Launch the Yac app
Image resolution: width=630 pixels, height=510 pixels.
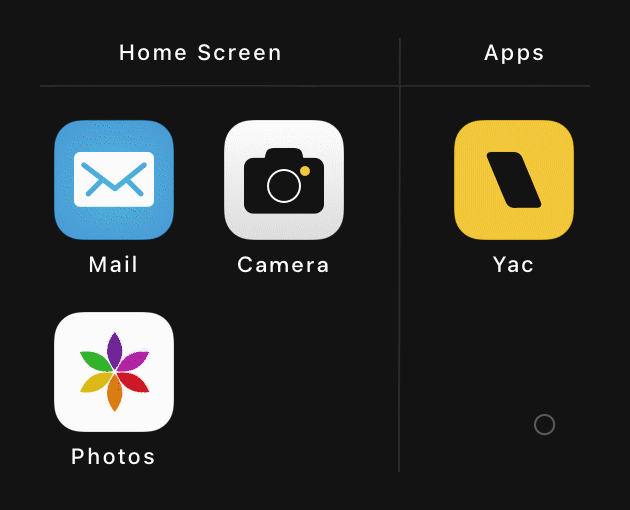click(x=514, y=180)
